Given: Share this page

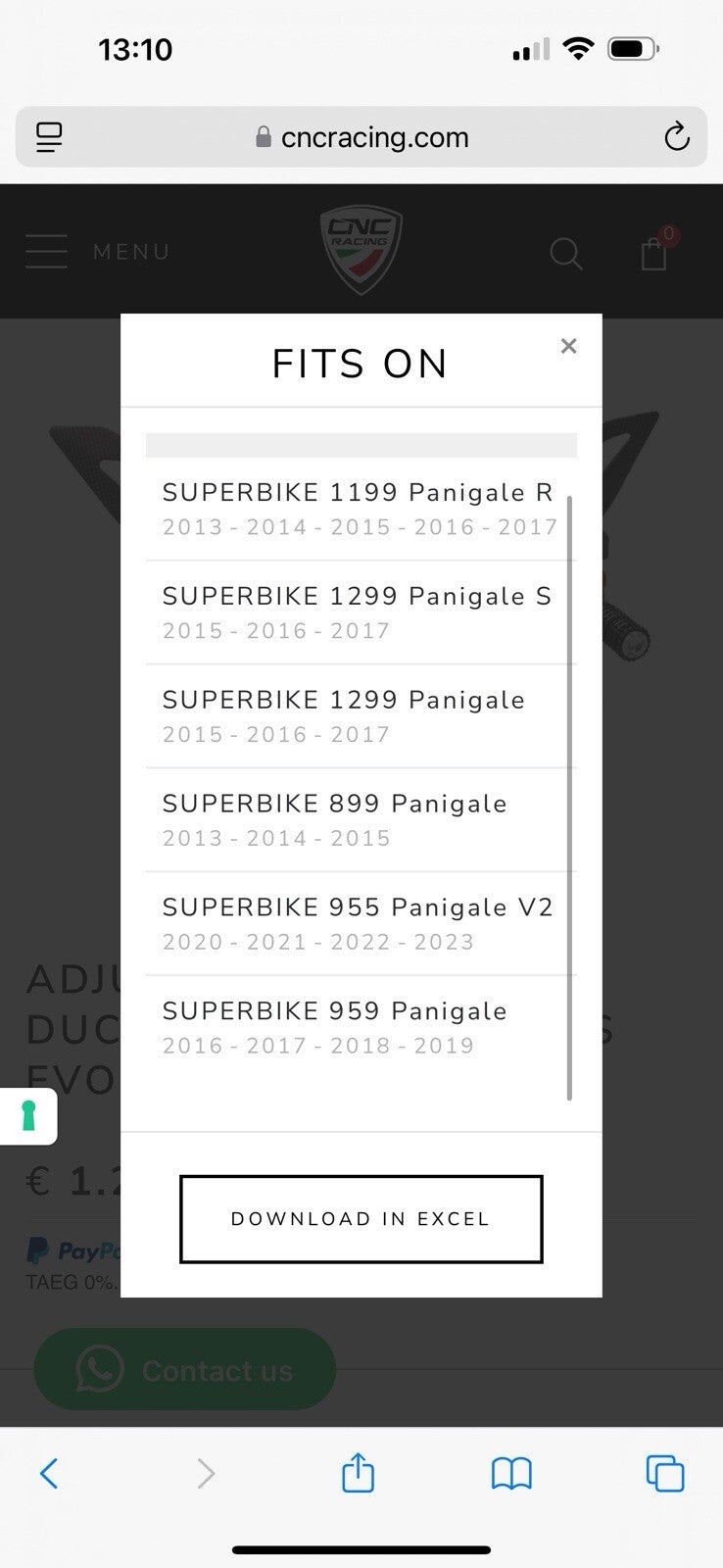Looking at the screenshot, I should pyautogui.click(x=358, y=1473).
